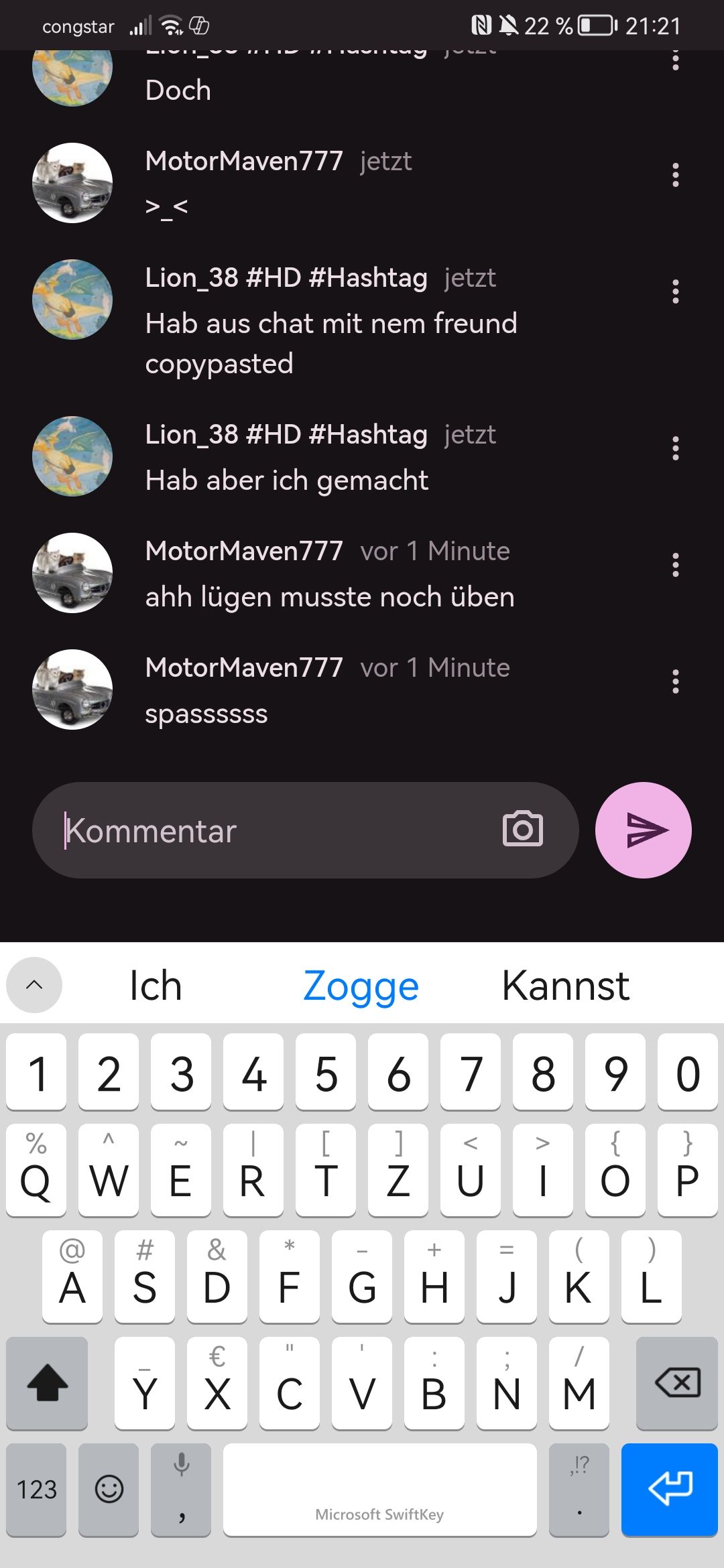This screenshot has height=1568, width=724.
Task: Select the 'Ich' word suggestion
Action: pos(156,986)
